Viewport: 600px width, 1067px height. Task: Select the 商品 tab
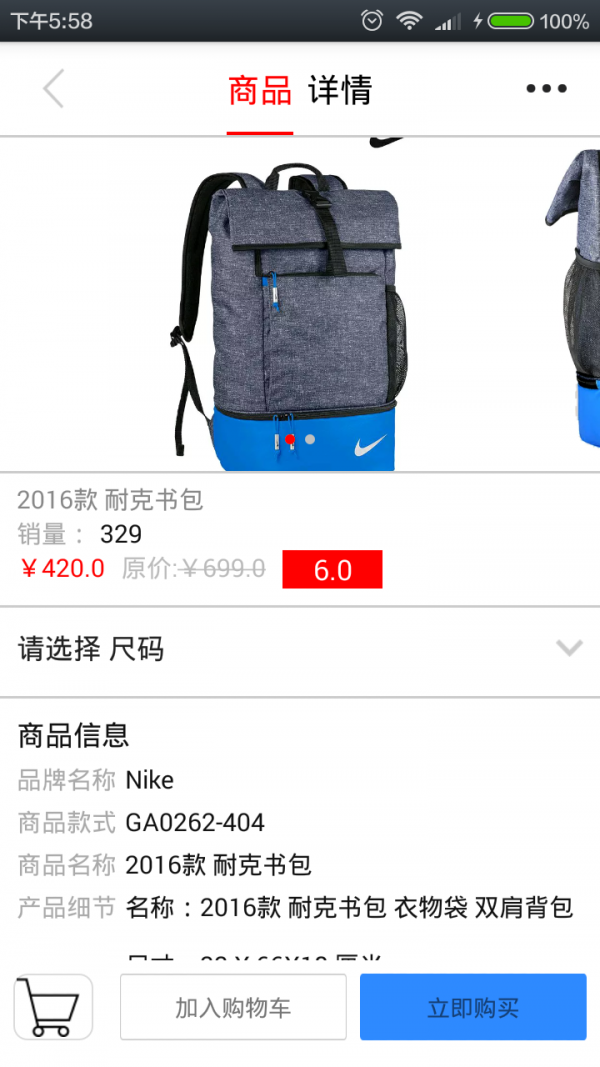point(260,91)
